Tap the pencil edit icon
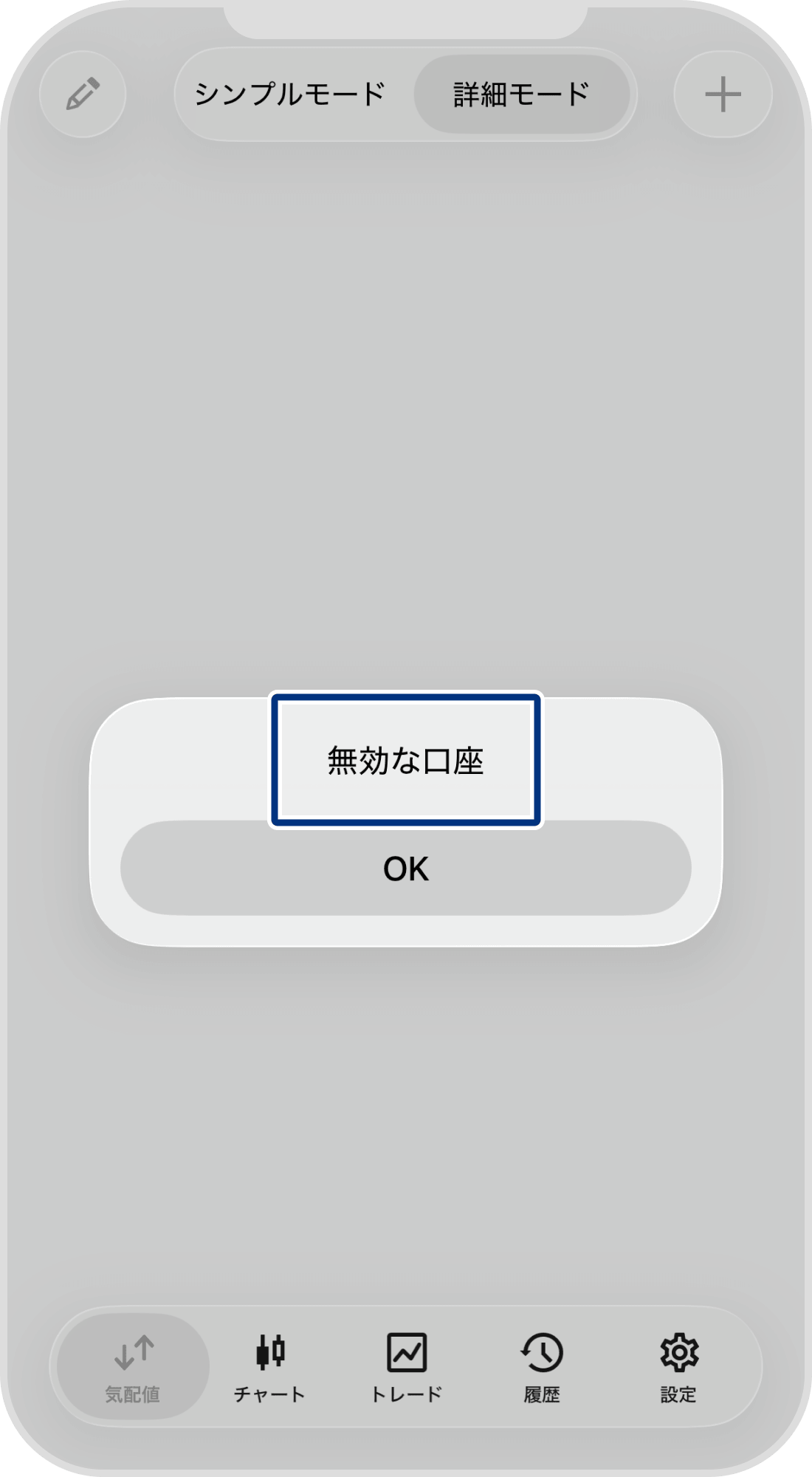The height and width of the screenshot is (1477, 812). pos(83,94)
